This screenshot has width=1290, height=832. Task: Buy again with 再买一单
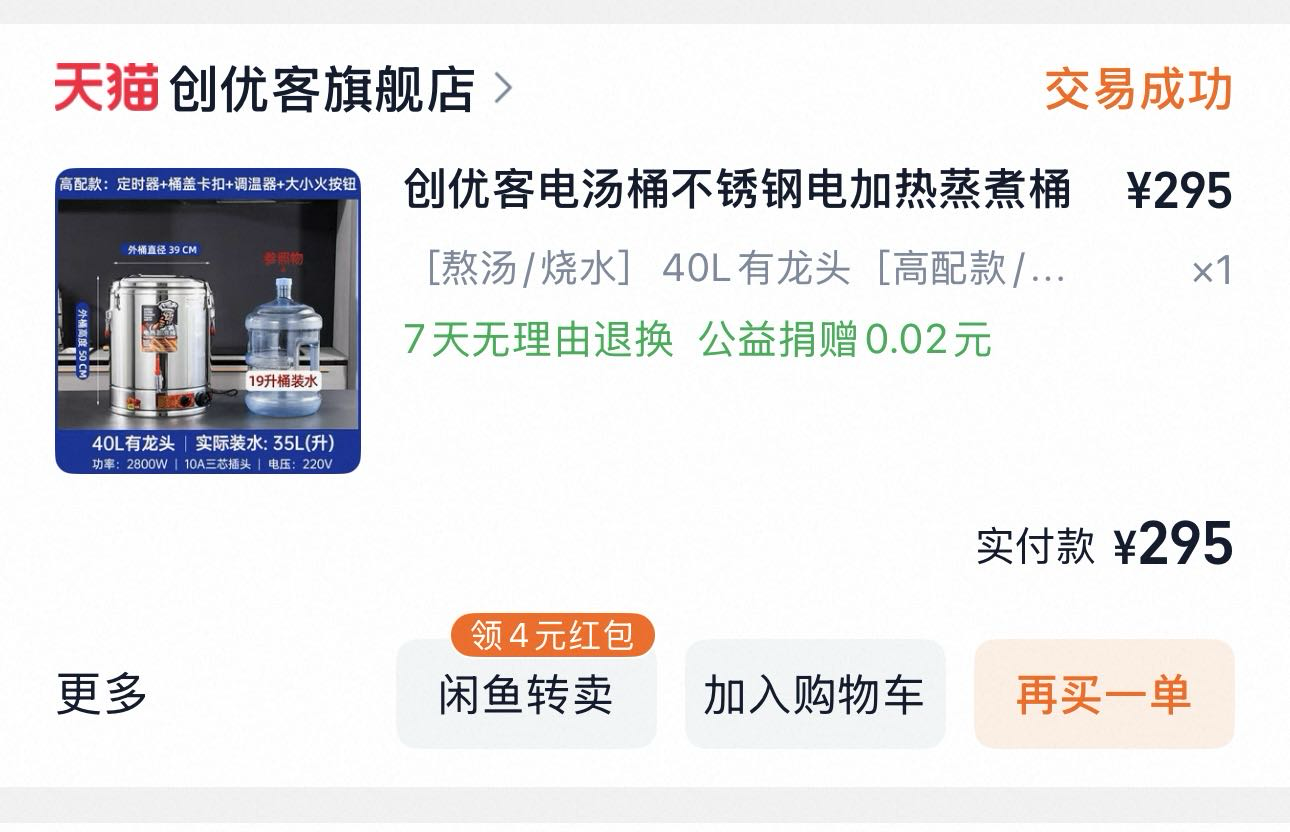point(1103,695)
